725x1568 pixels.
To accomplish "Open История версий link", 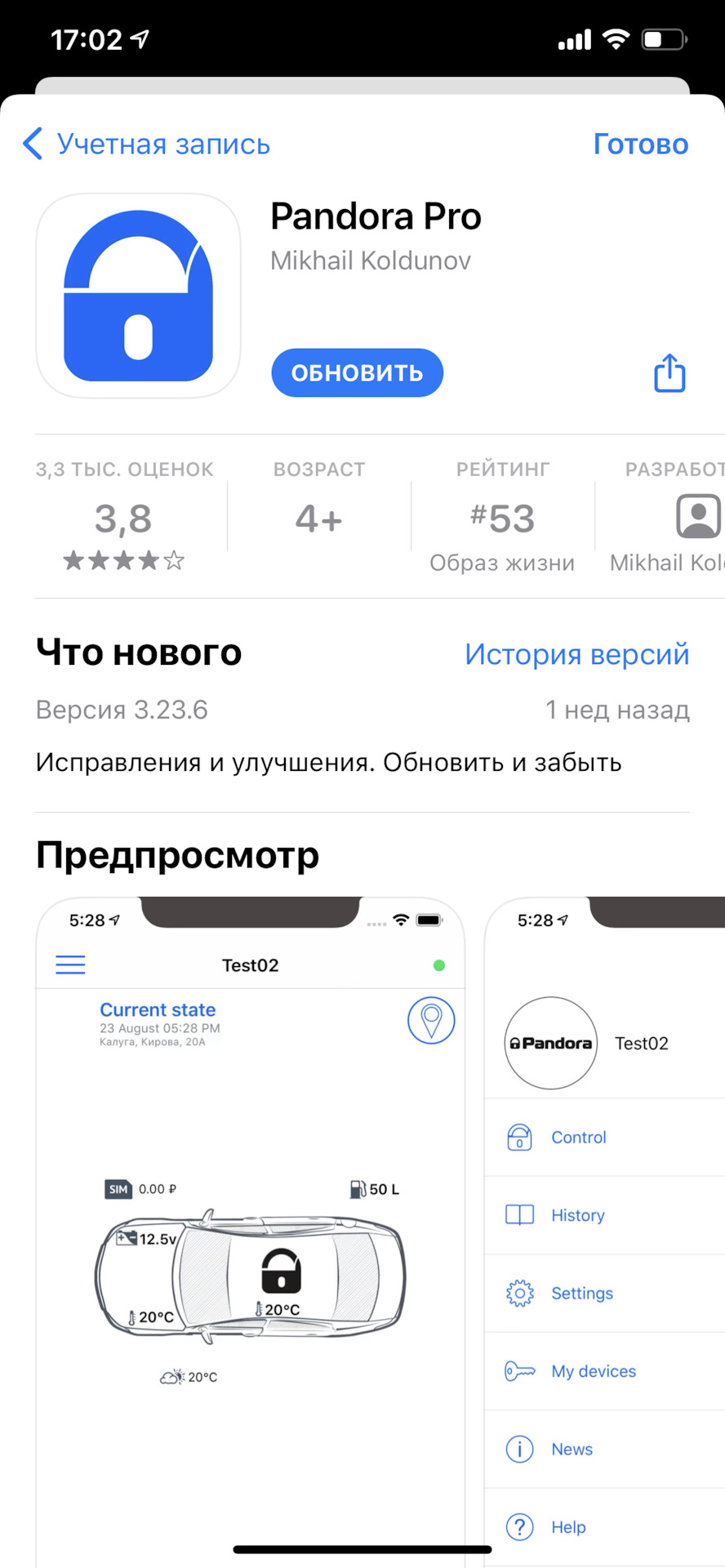I will [577, 654].
